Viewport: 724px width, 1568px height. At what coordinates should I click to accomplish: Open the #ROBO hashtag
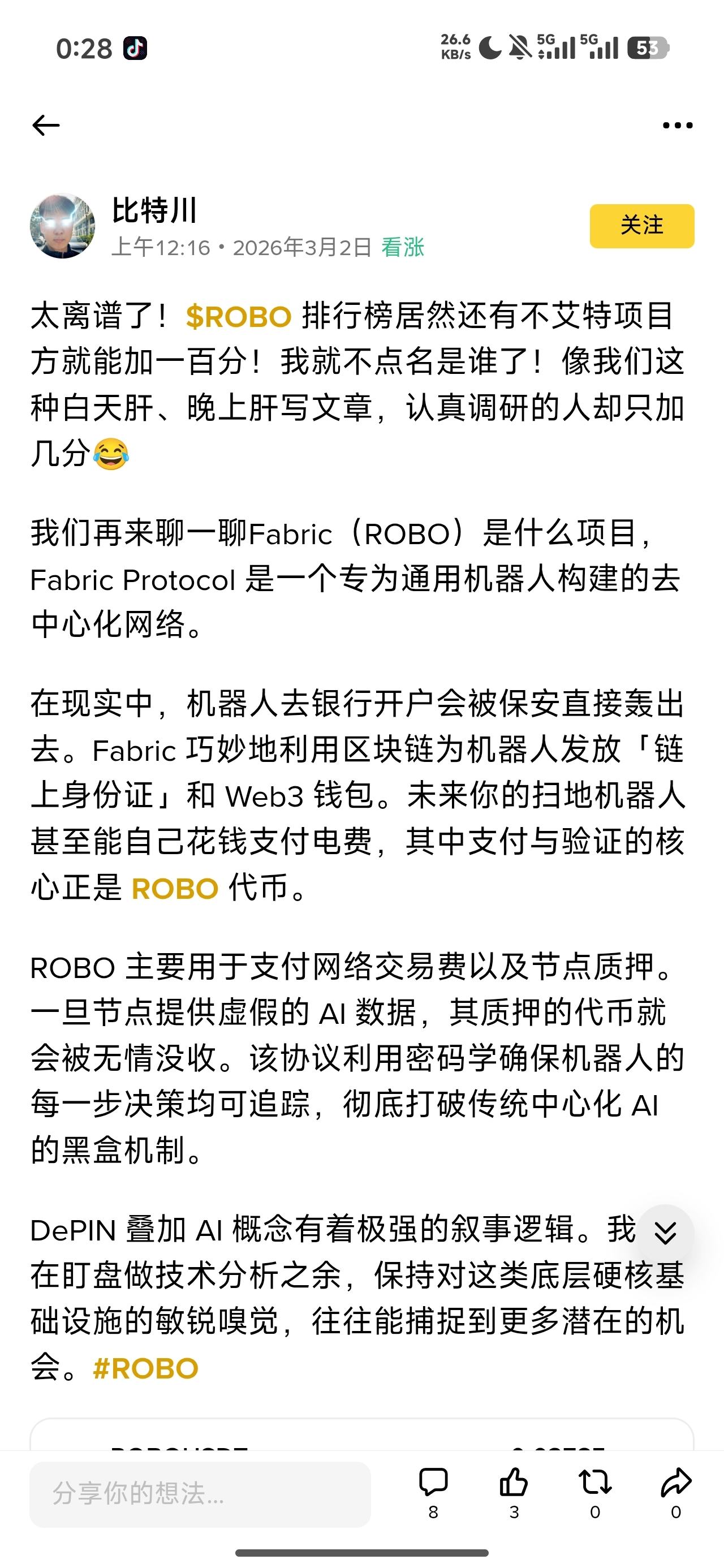coord(145,1369)
